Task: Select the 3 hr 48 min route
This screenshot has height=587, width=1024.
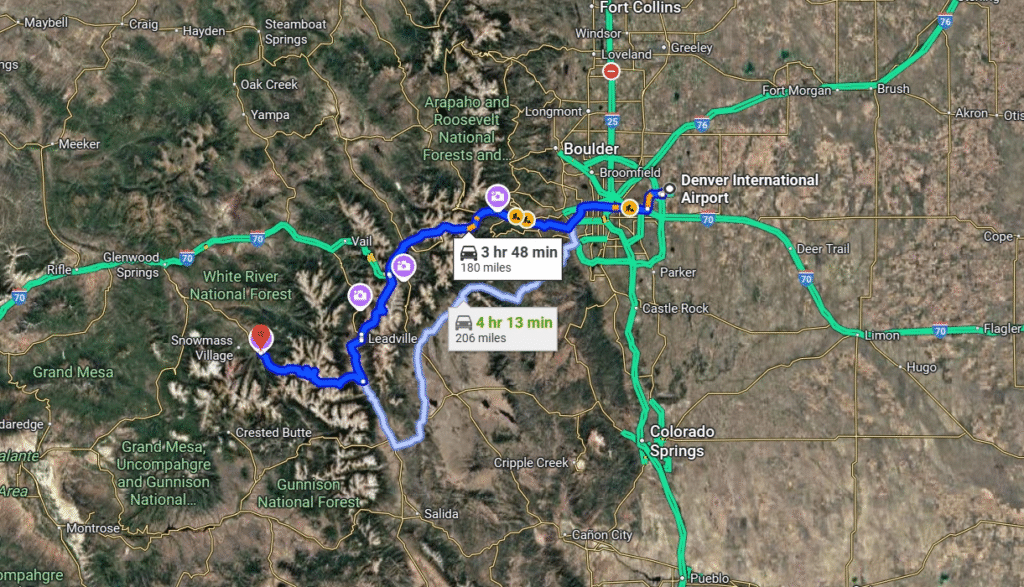Action: tap(505, 258)
